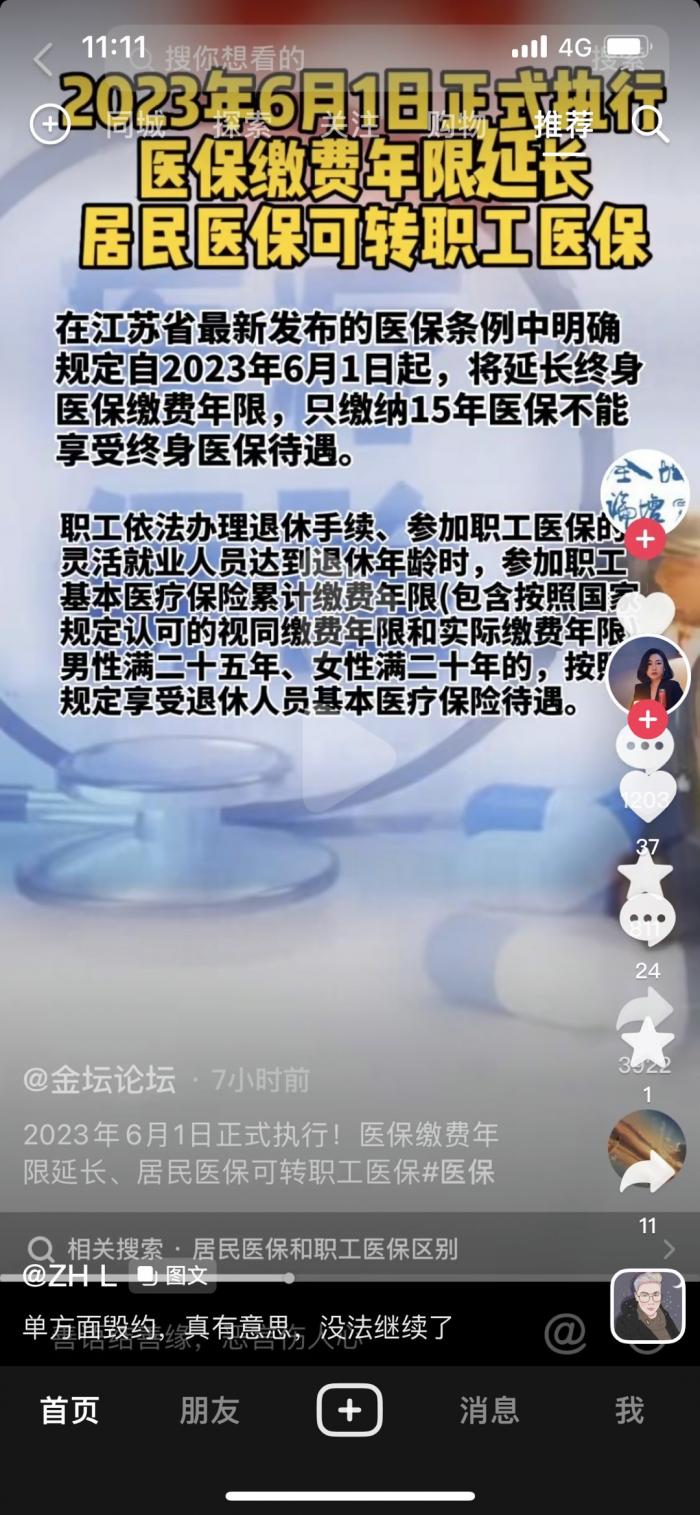Image resolution: width=700 pixels, height=1515 pixels.
Task: Switch to the 探索 tab
Action: pos(242,126)
